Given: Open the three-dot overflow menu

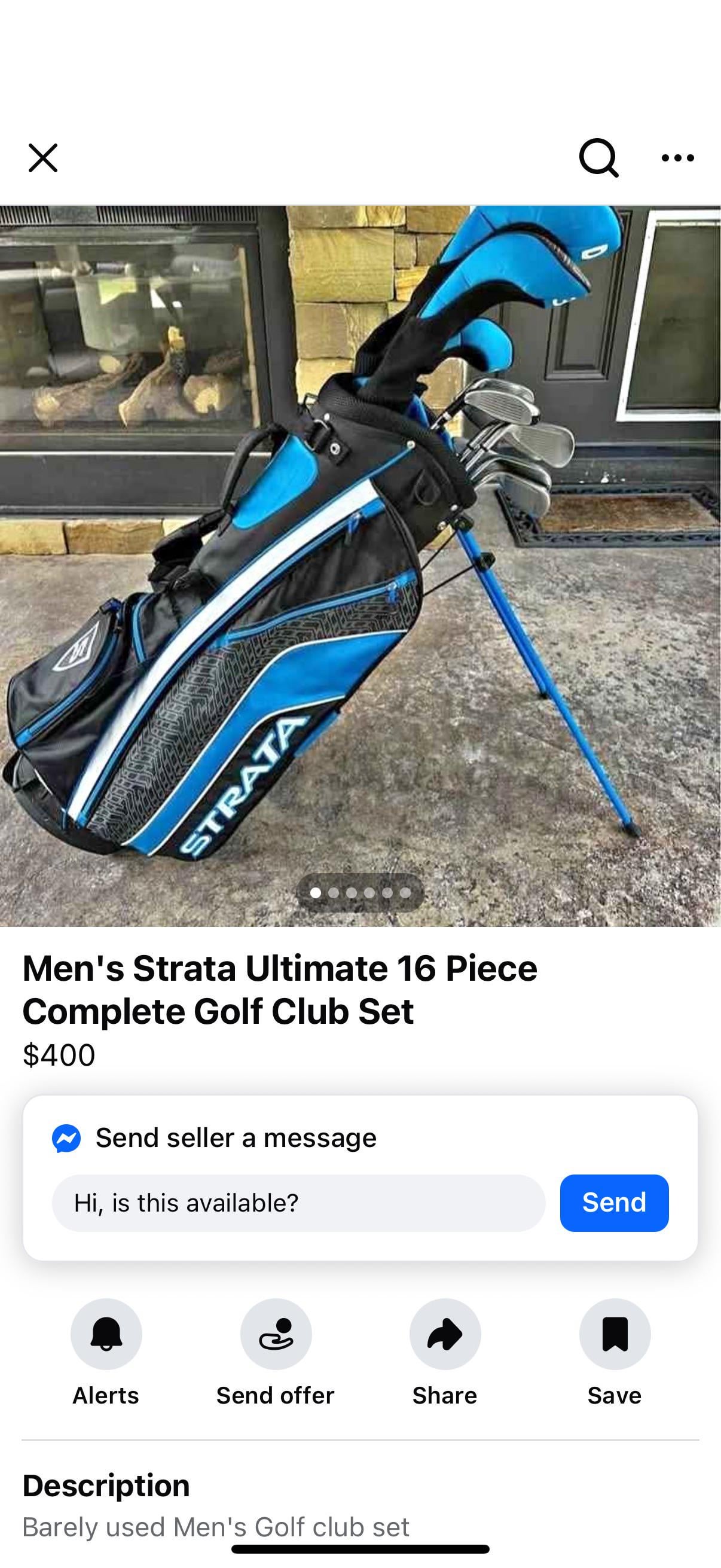Looking at the screenshot, I should click(x=677, y=158).
